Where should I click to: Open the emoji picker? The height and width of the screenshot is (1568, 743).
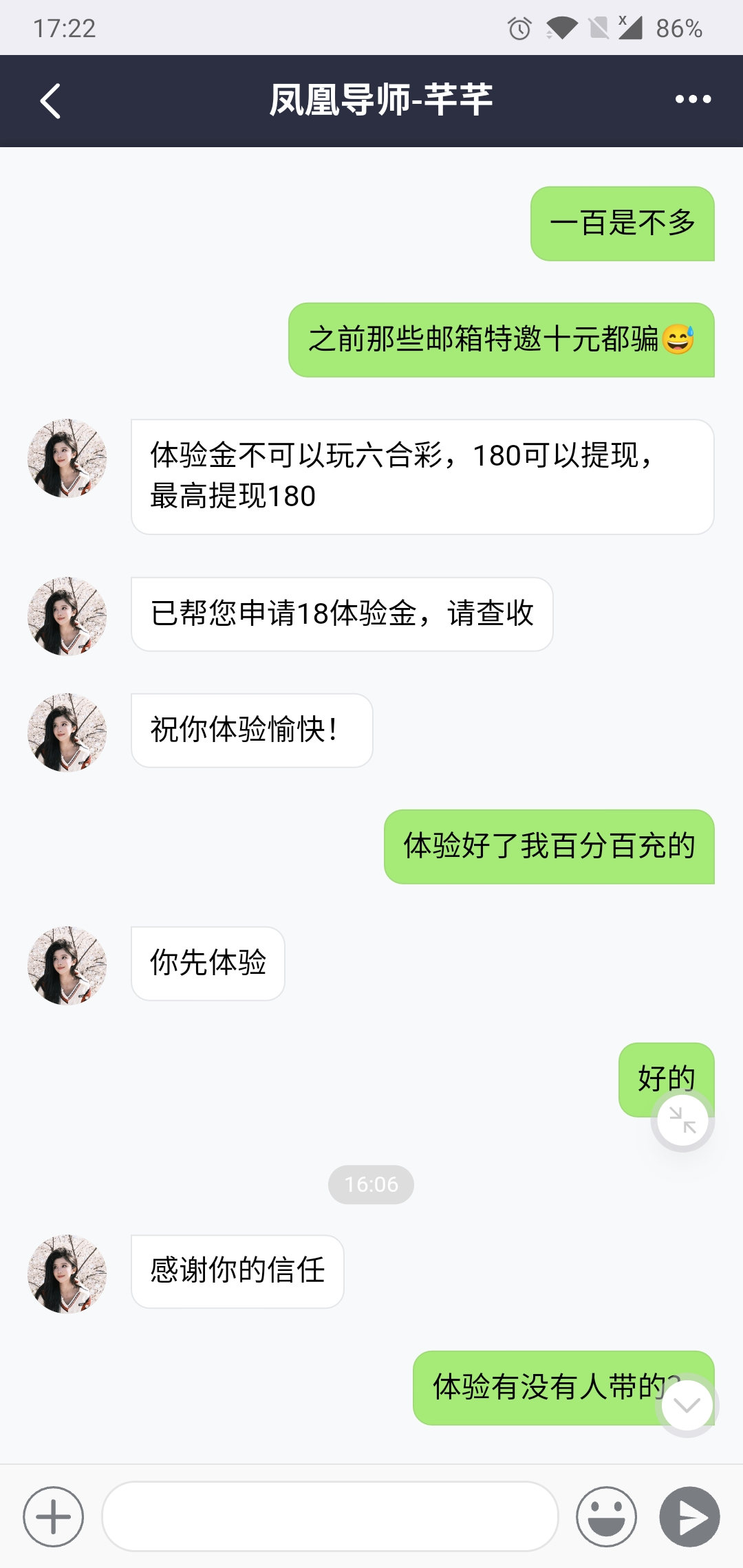606,1516
